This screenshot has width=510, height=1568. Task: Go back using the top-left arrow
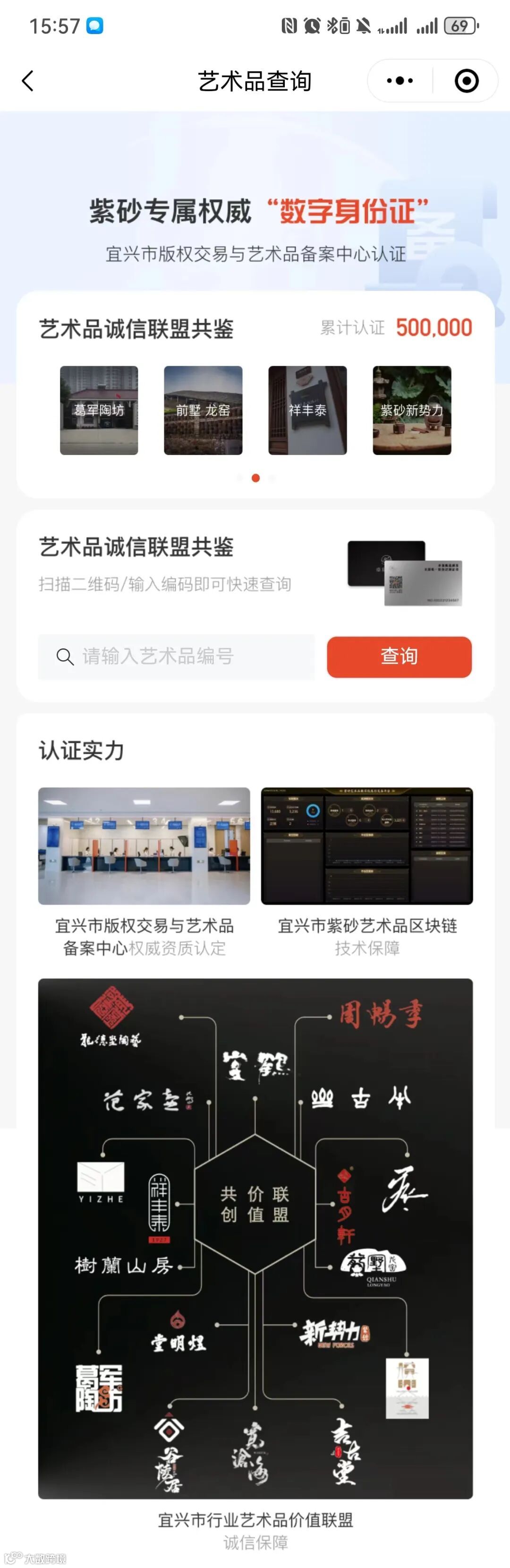[x=27, y=81]
